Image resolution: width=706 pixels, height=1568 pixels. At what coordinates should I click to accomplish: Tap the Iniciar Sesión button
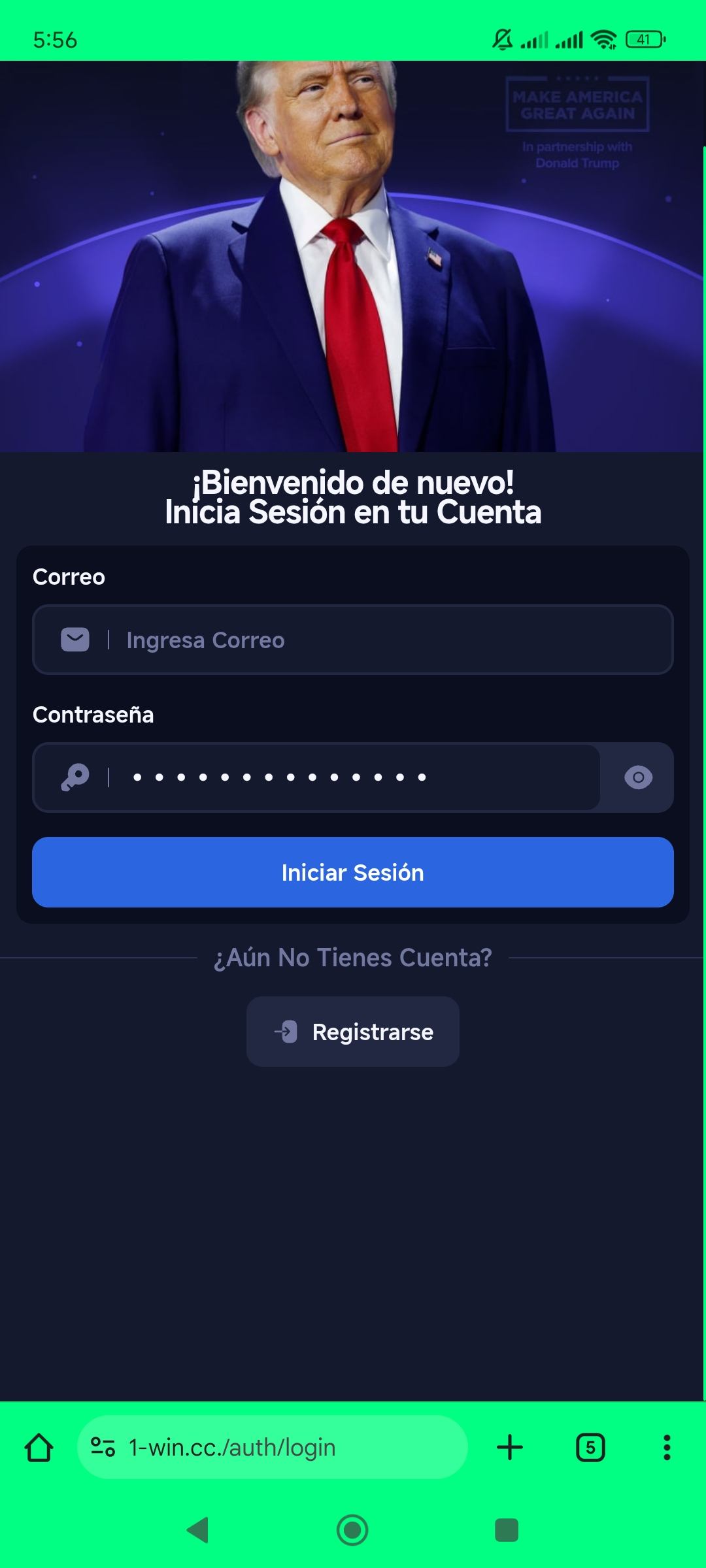pos(353,872)
